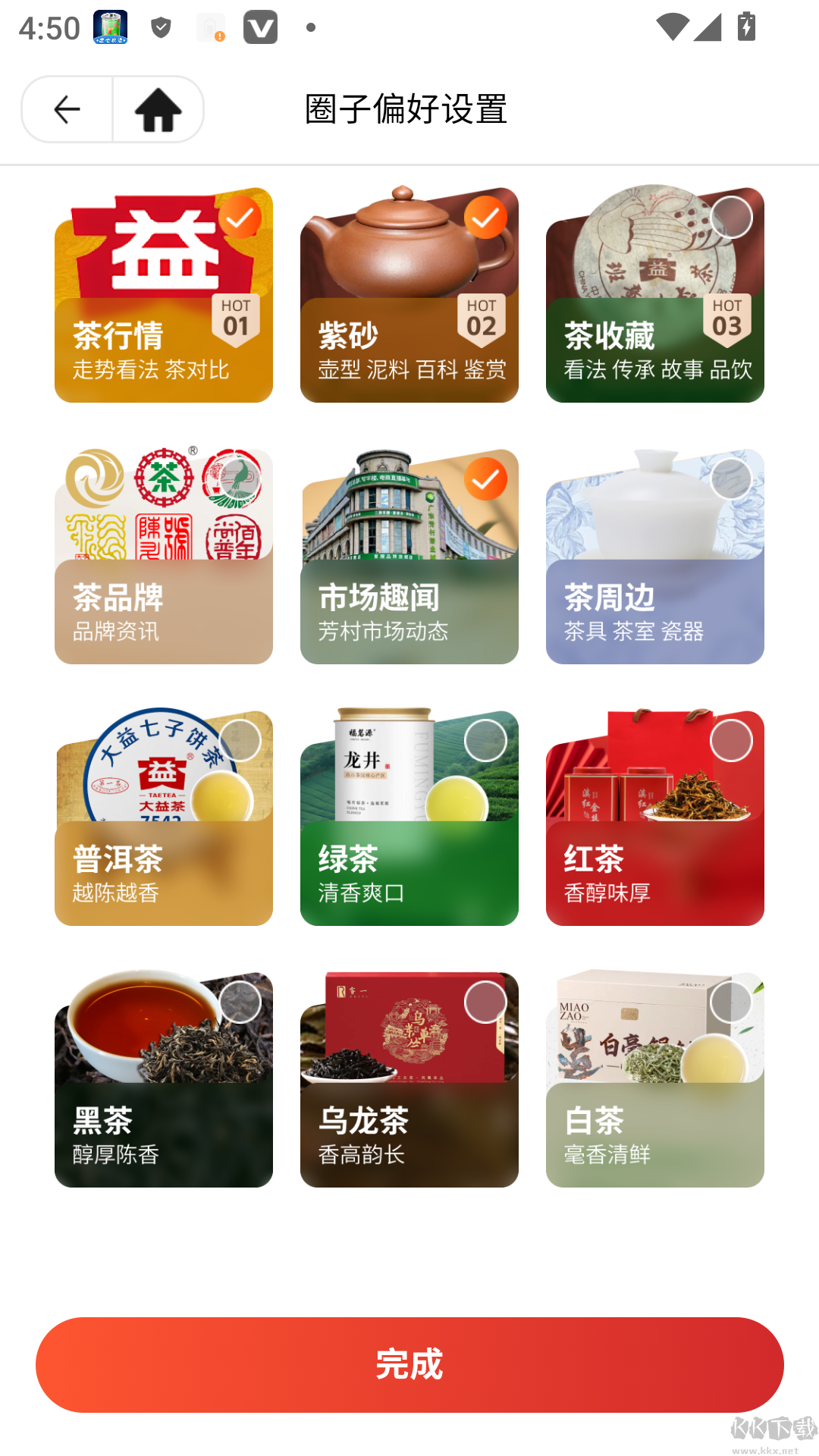819x1456 pixels.
Task: Navigate back using the arrow icon
Action: click(65, 108)
